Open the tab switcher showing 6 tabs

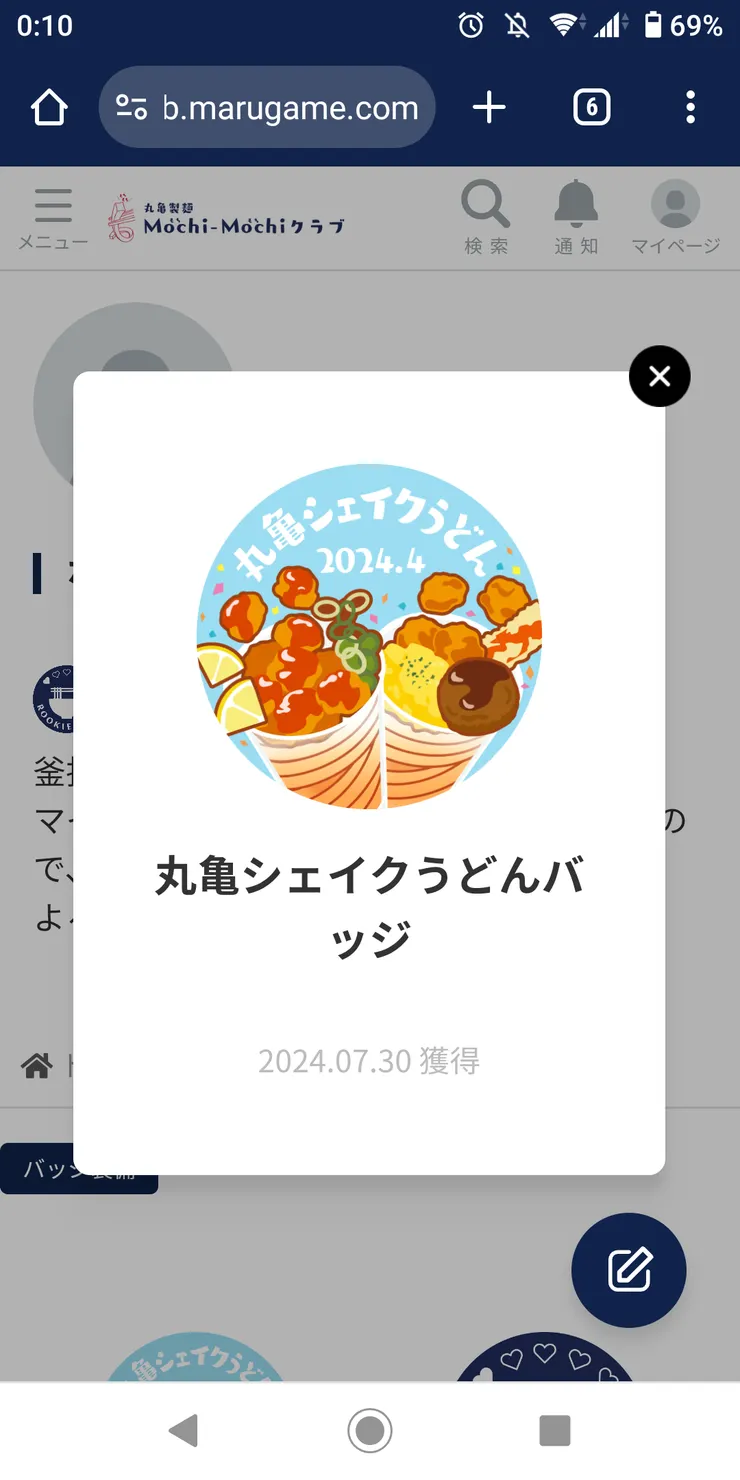click(591, 107)
